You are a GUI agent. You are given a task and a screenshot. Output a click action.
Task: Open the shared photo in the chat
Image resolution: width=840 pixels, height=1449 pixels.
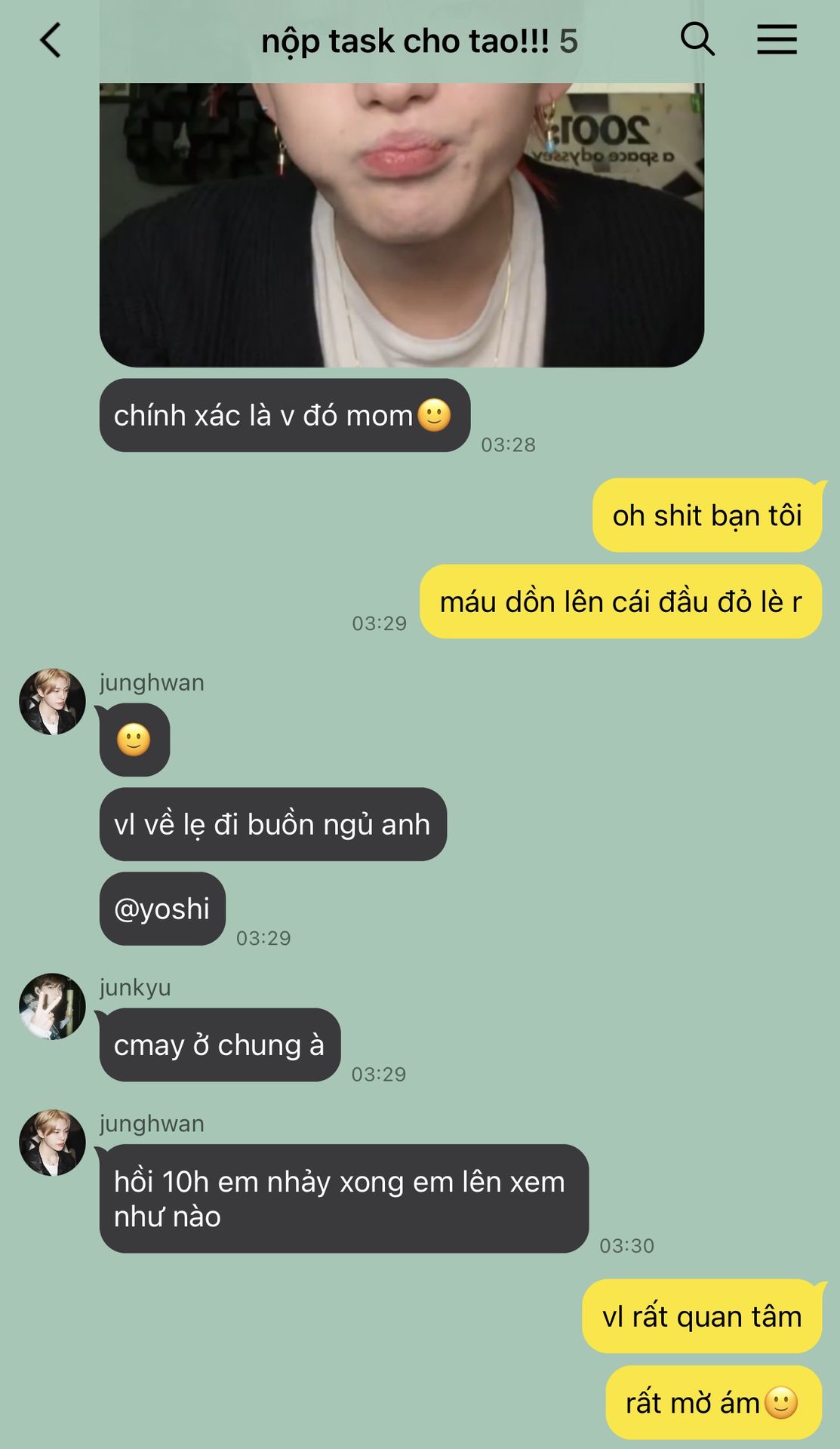(402, 225)
